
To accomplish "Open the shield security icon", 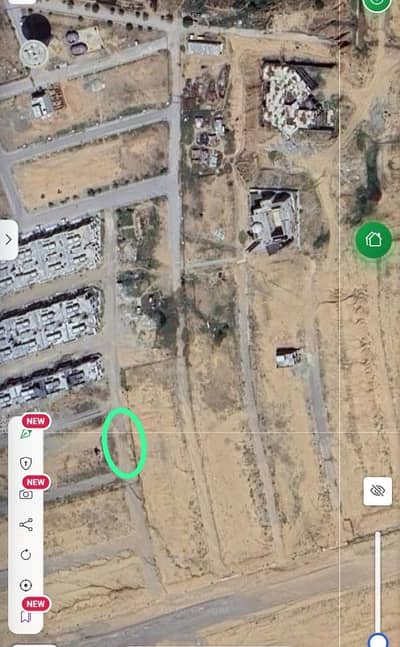I will [x=26, y=463].
